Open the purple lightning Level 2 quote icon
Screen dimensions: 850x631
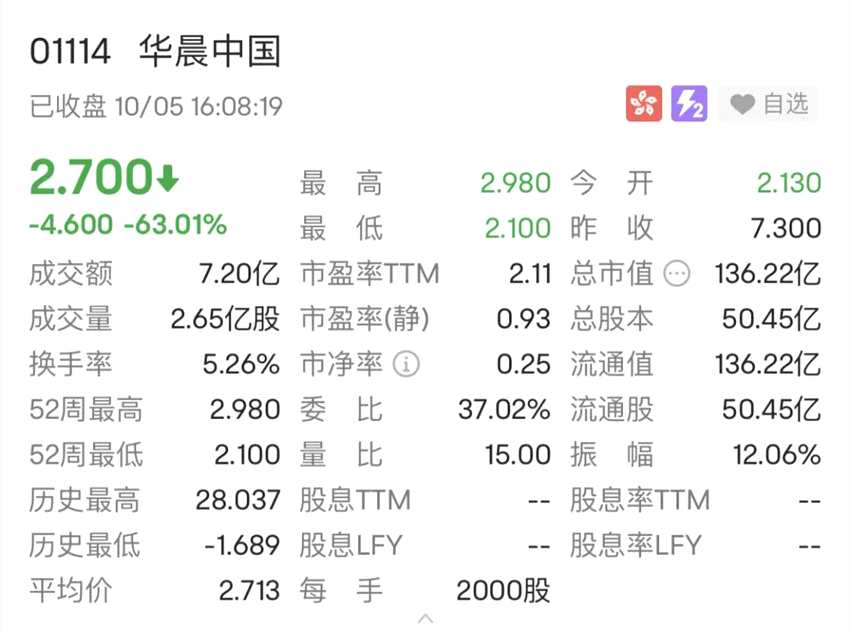tap(689, 104)
